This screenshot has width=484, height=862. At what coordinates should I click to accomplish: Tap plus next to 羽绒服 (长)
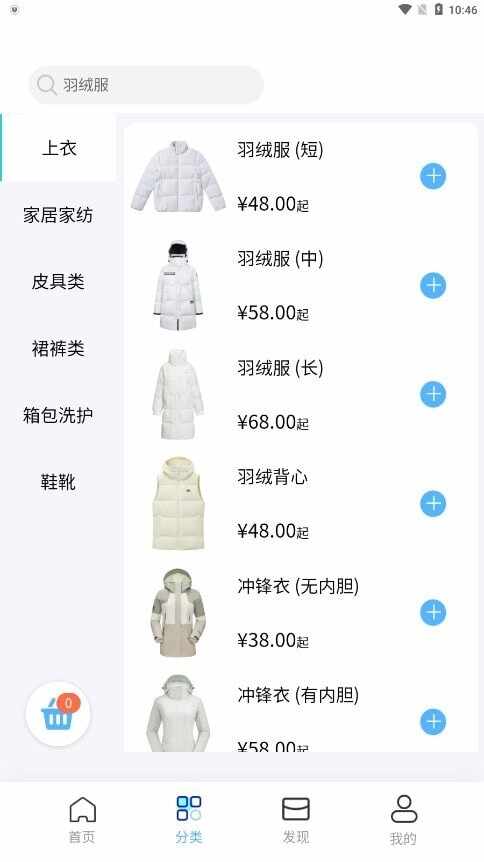pyautogui.click(x=433, y=394)
